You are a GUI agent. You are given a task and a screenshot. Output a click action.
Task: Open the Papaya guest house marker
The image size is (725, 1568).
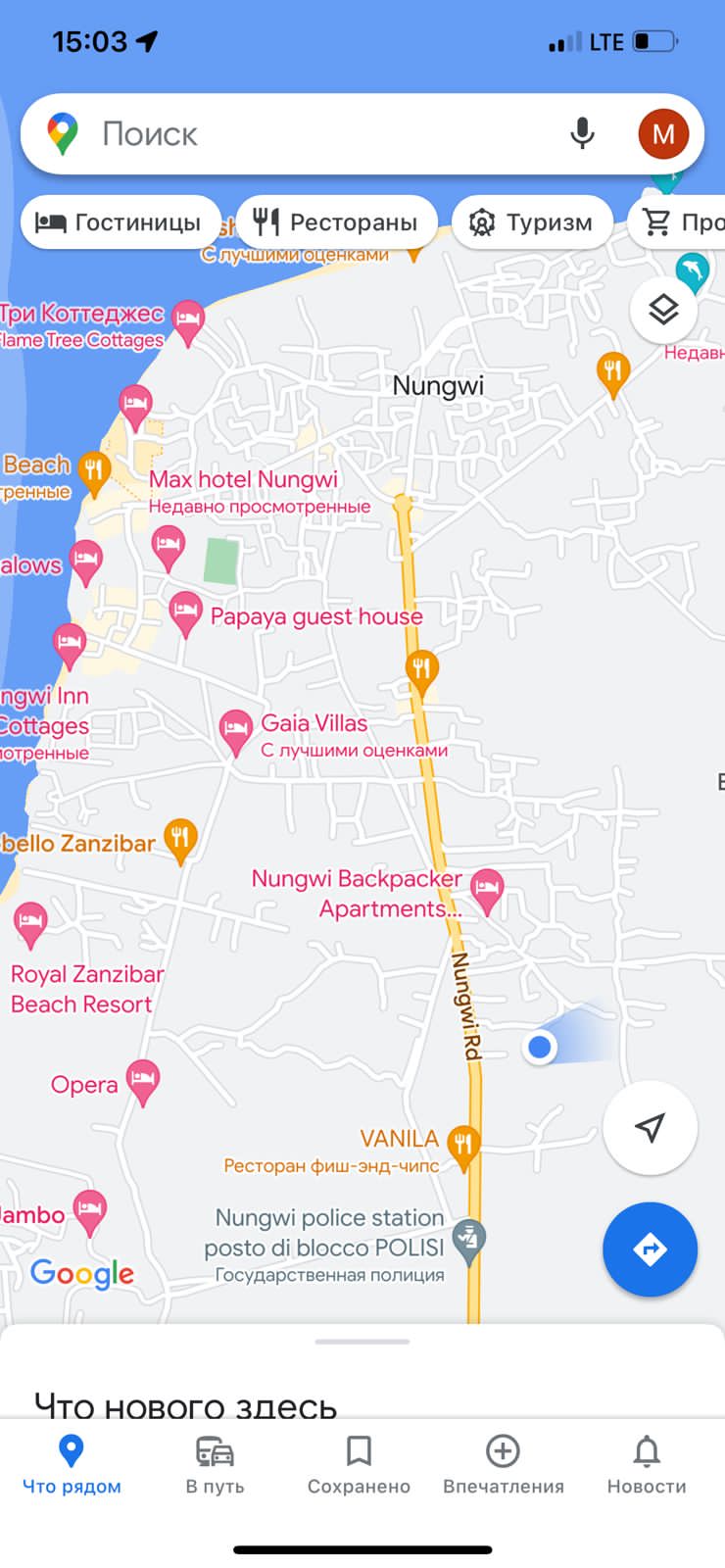pyautogui.click(x=185, y=612)
